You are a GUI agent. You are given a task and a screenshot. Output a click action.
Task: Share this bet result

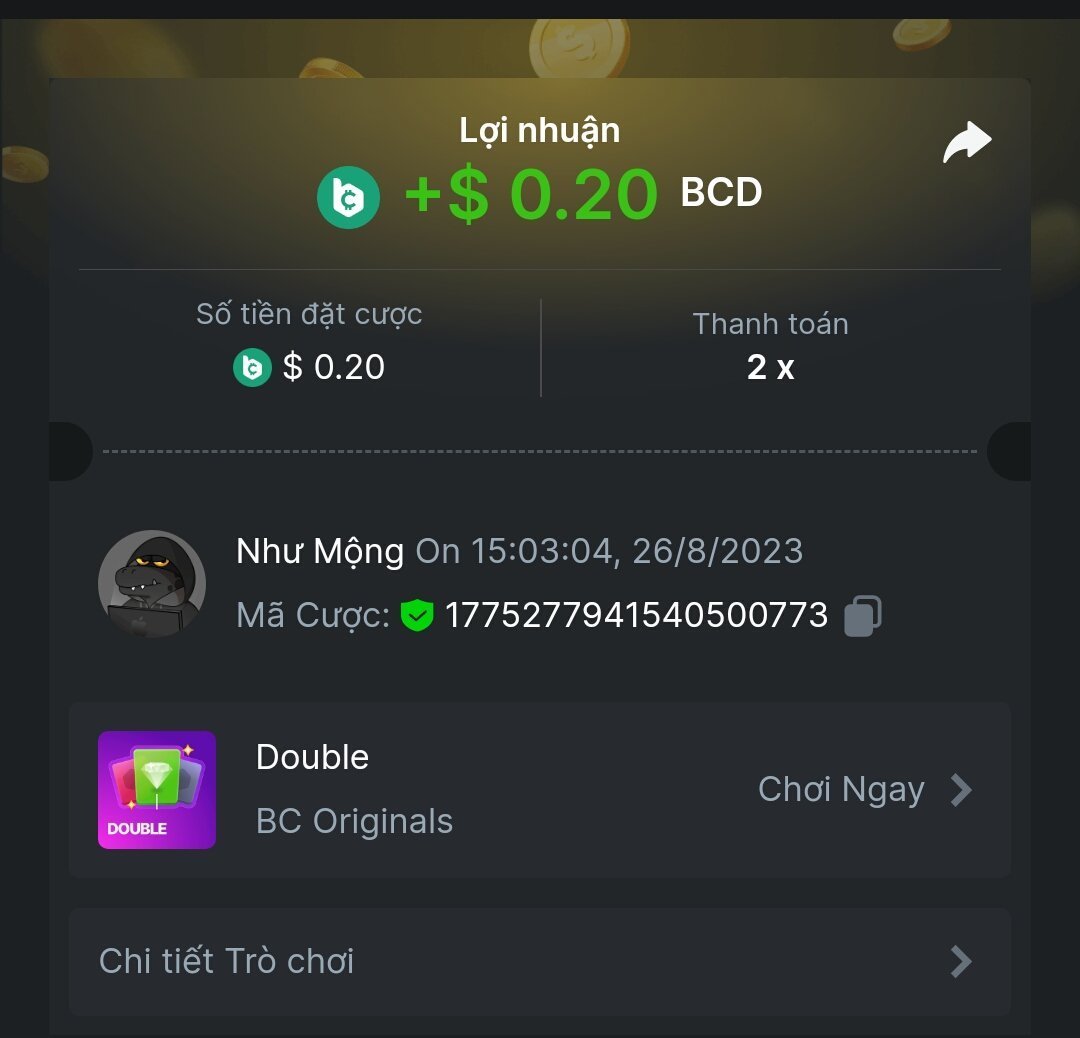pos(967,143)
